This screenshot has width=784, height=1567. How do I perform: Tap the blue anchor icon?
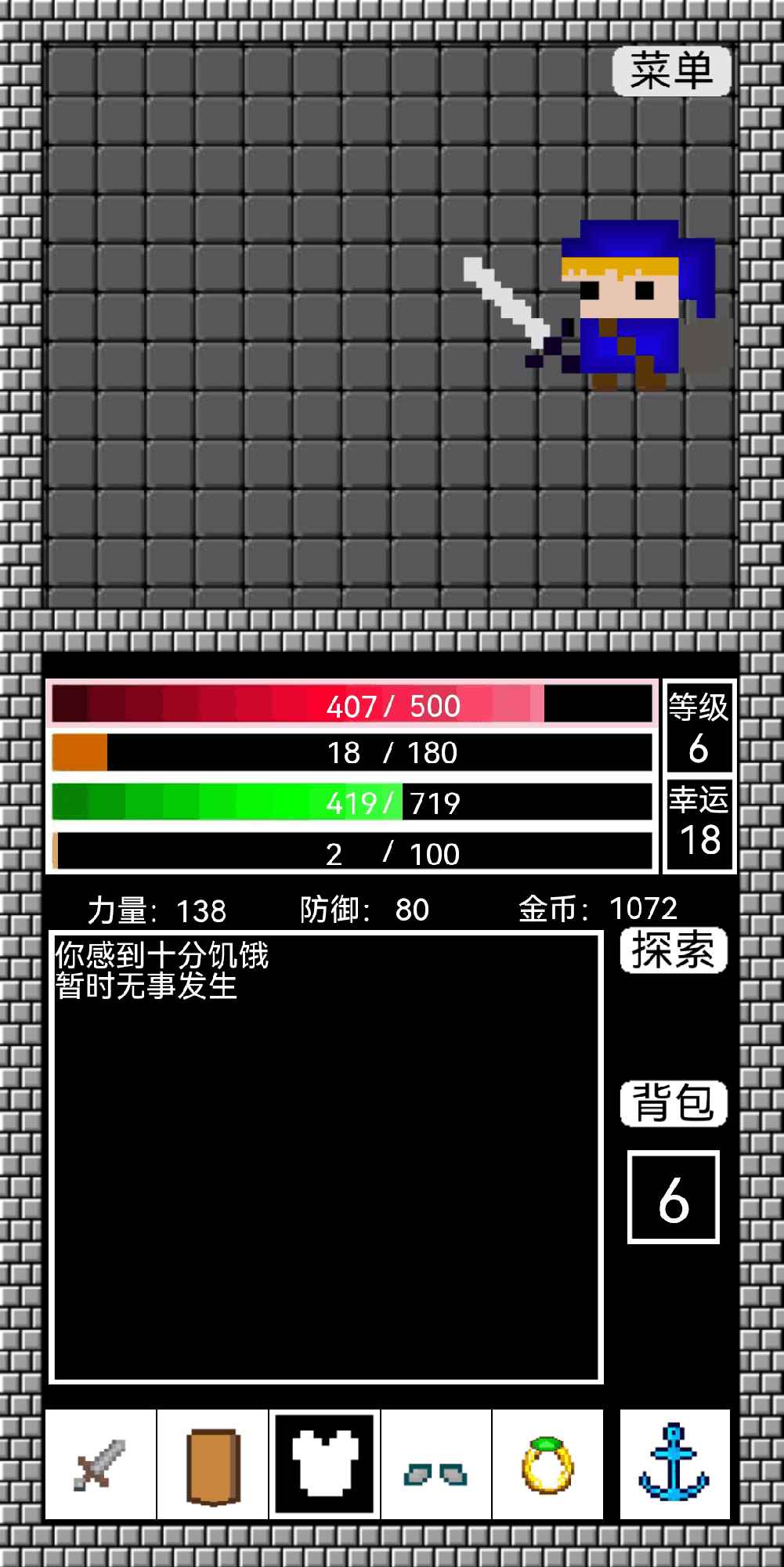674,1464
